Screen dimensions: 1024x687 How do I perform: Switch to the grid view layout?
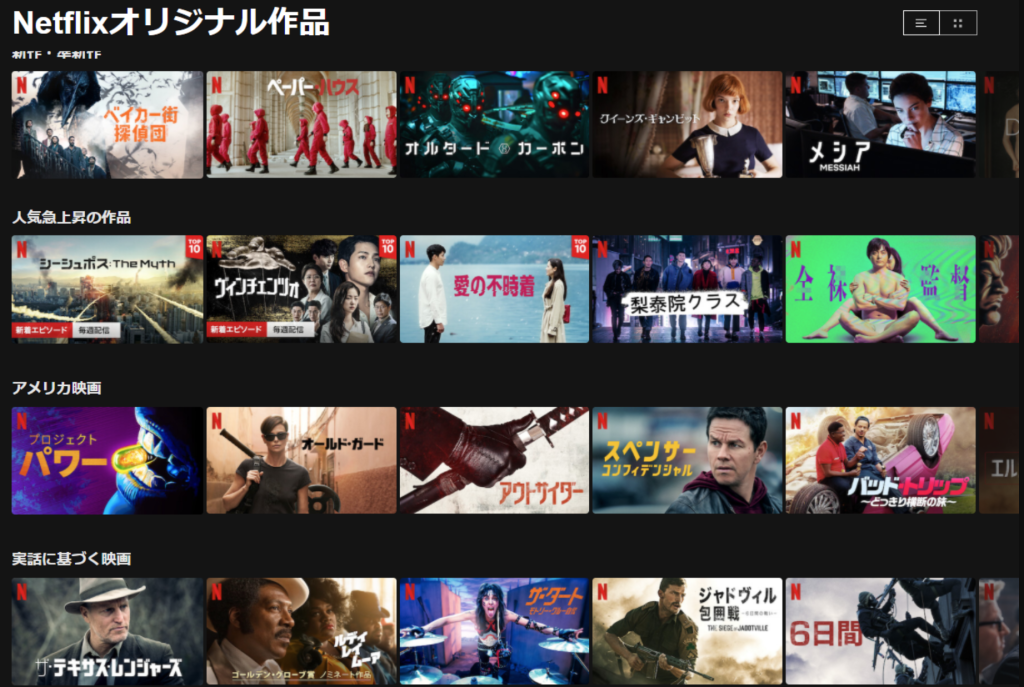coord(958,23)
